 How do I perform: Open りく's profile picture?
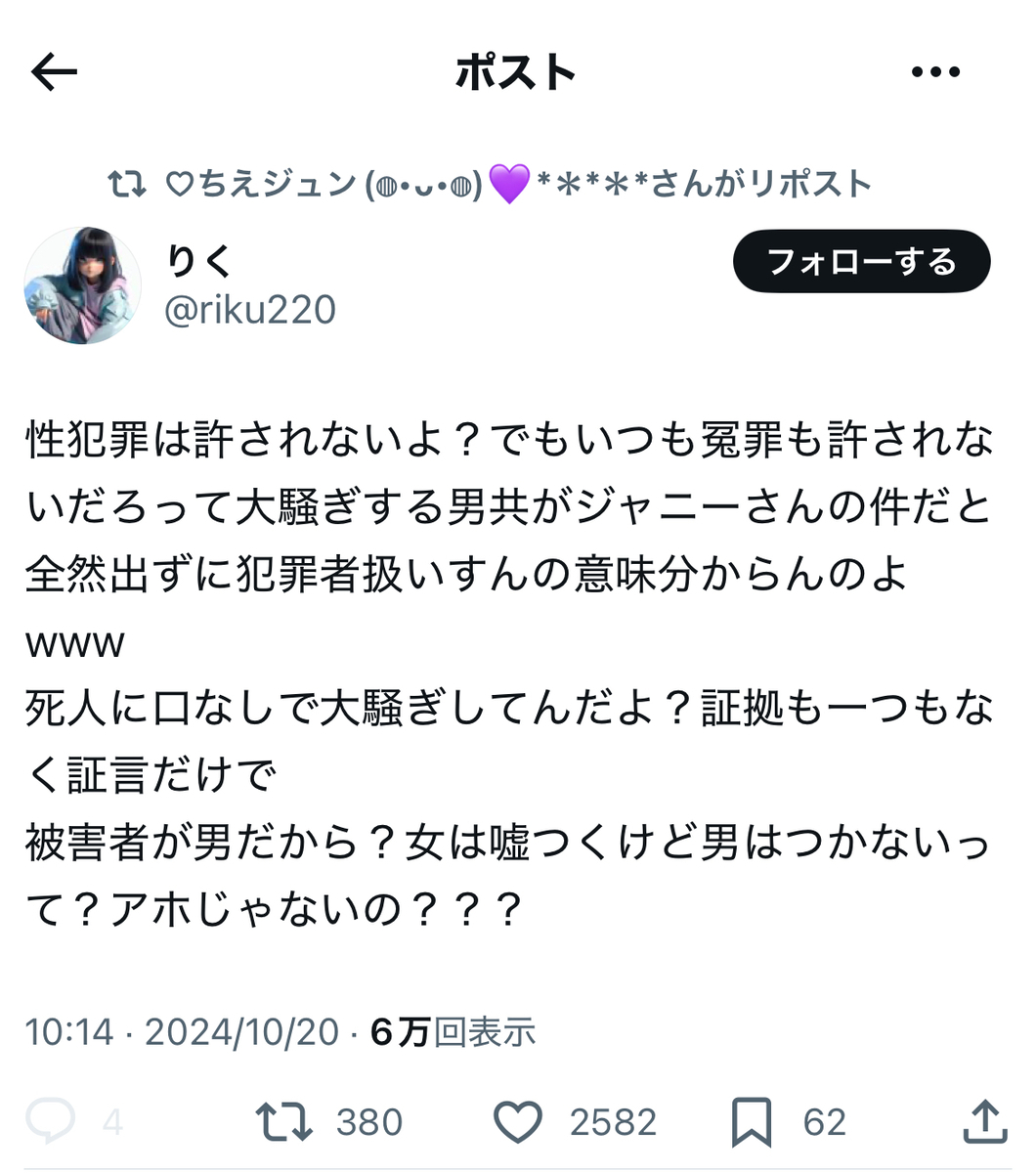pos(82,285)
